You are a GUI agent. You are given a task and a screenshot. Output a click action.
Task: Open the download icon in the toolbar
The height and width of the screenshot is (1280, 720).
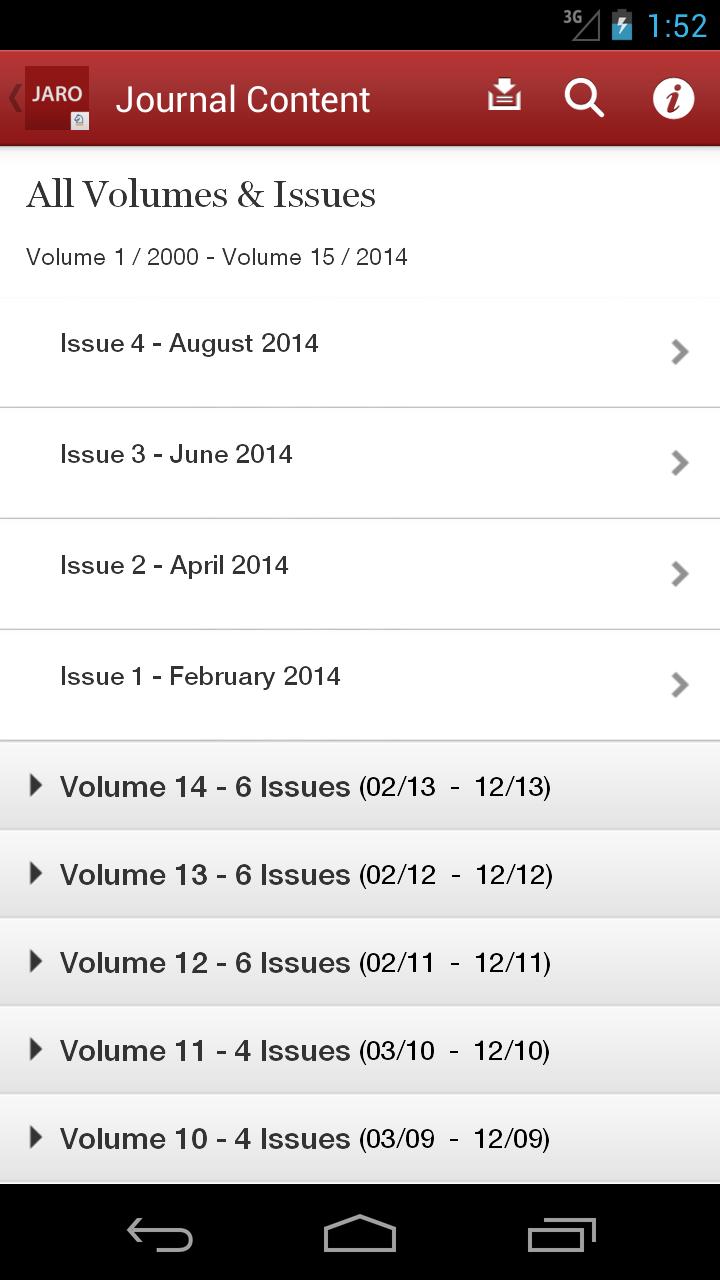click(504, 97)
